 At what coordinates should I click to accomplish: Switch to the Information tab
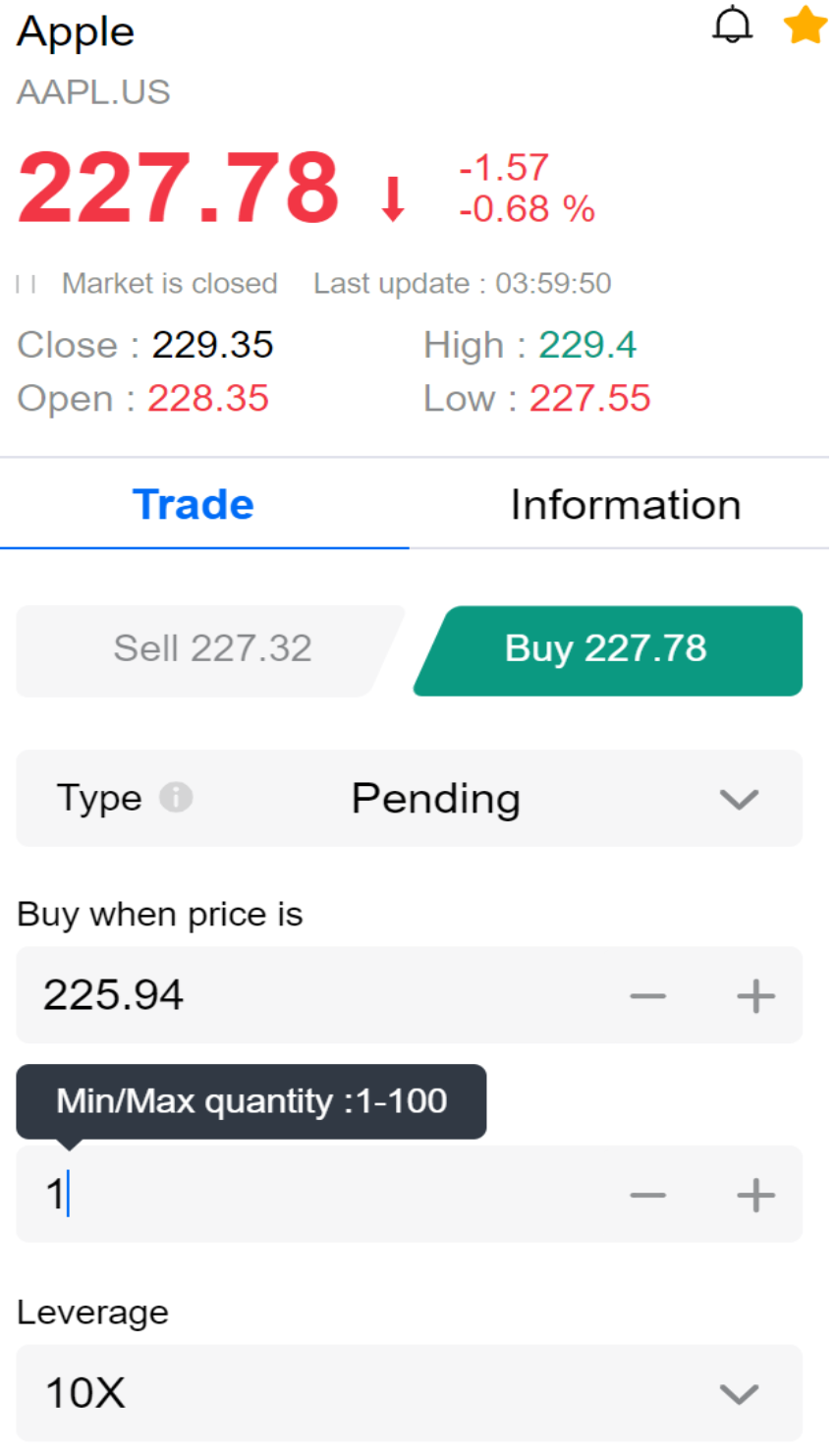click(x=625, y=505)
